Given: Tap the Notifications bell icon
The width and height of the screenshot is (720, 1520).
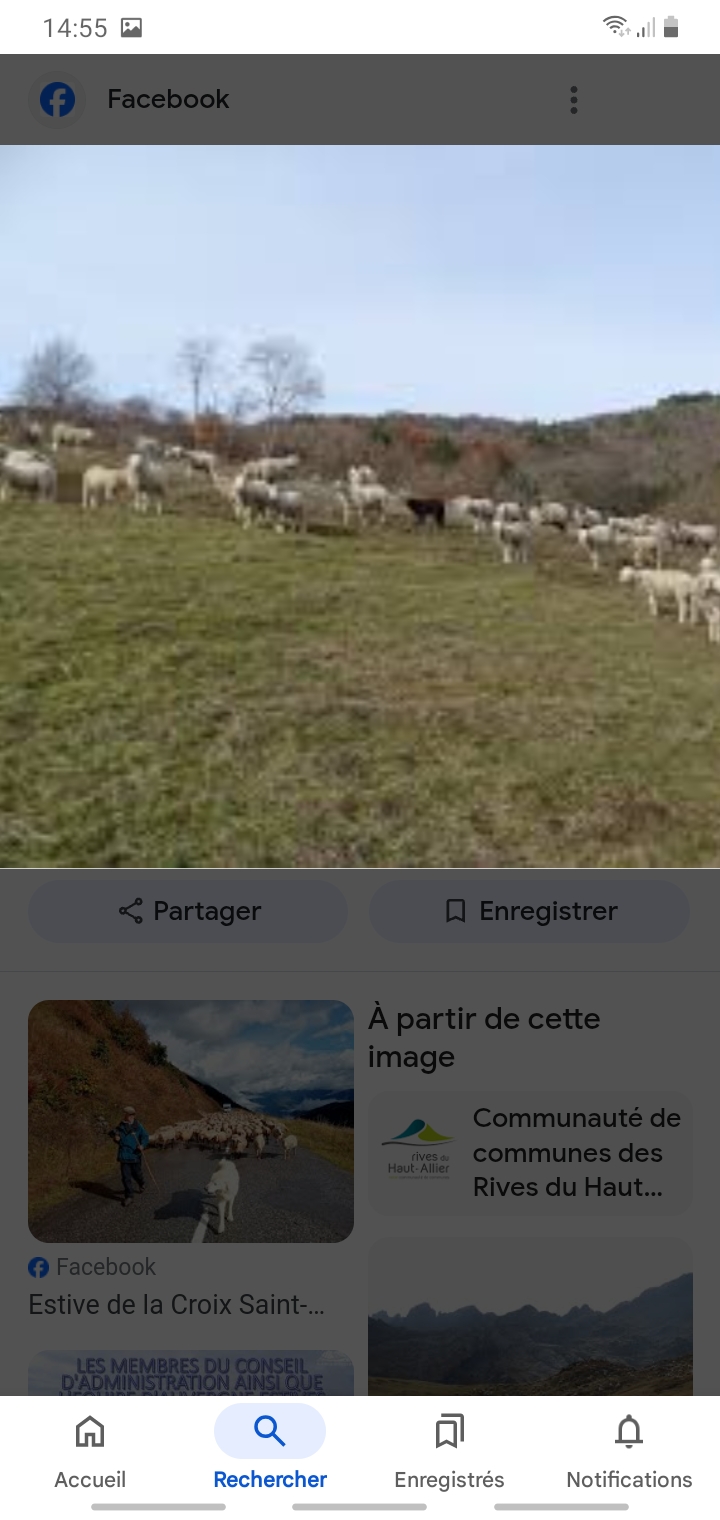Looking at the screenshot, I should click(x=628, y=1432).
